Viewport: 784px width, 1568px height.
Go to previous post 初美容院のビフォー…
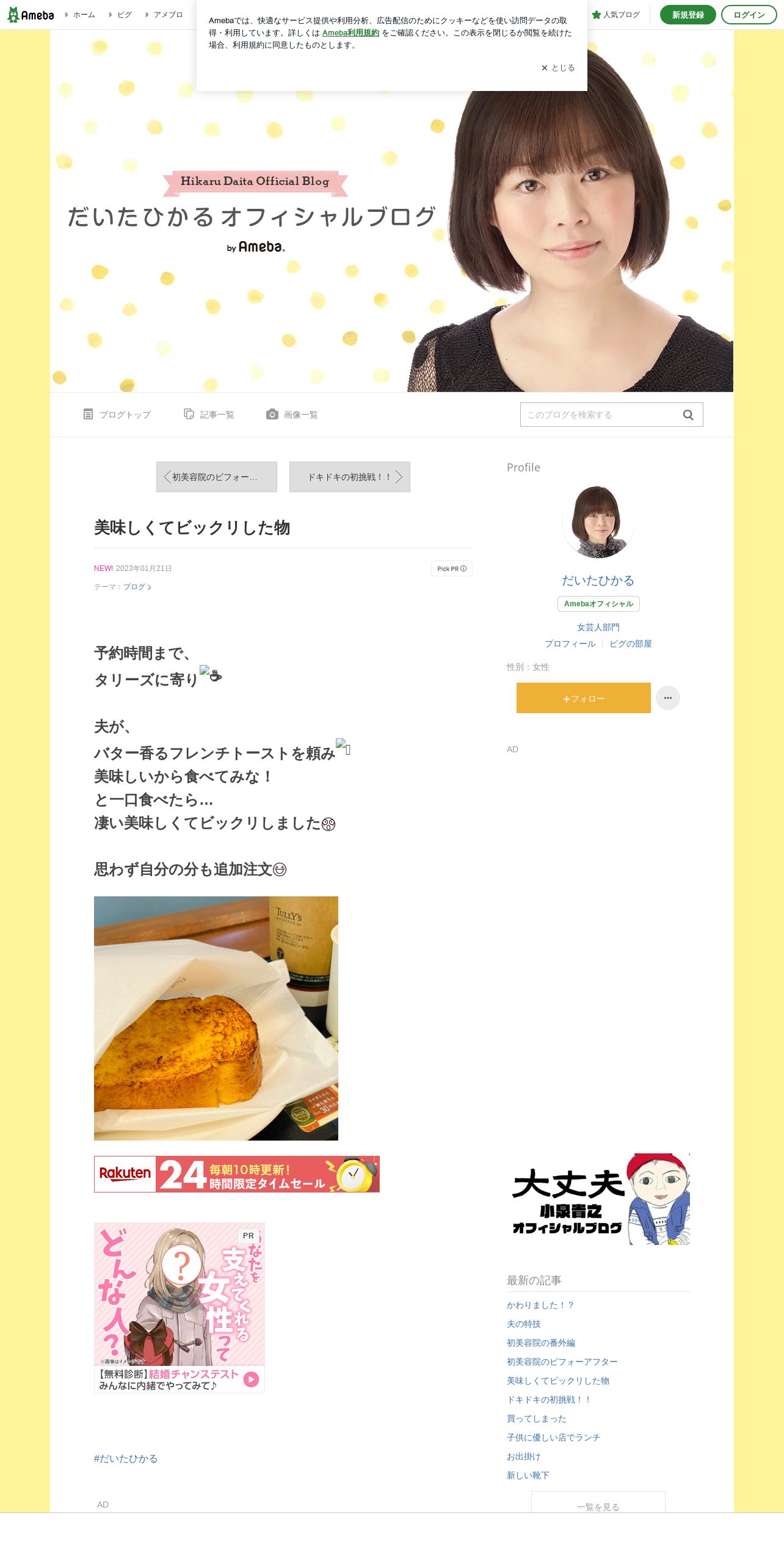tap(216, 477)
